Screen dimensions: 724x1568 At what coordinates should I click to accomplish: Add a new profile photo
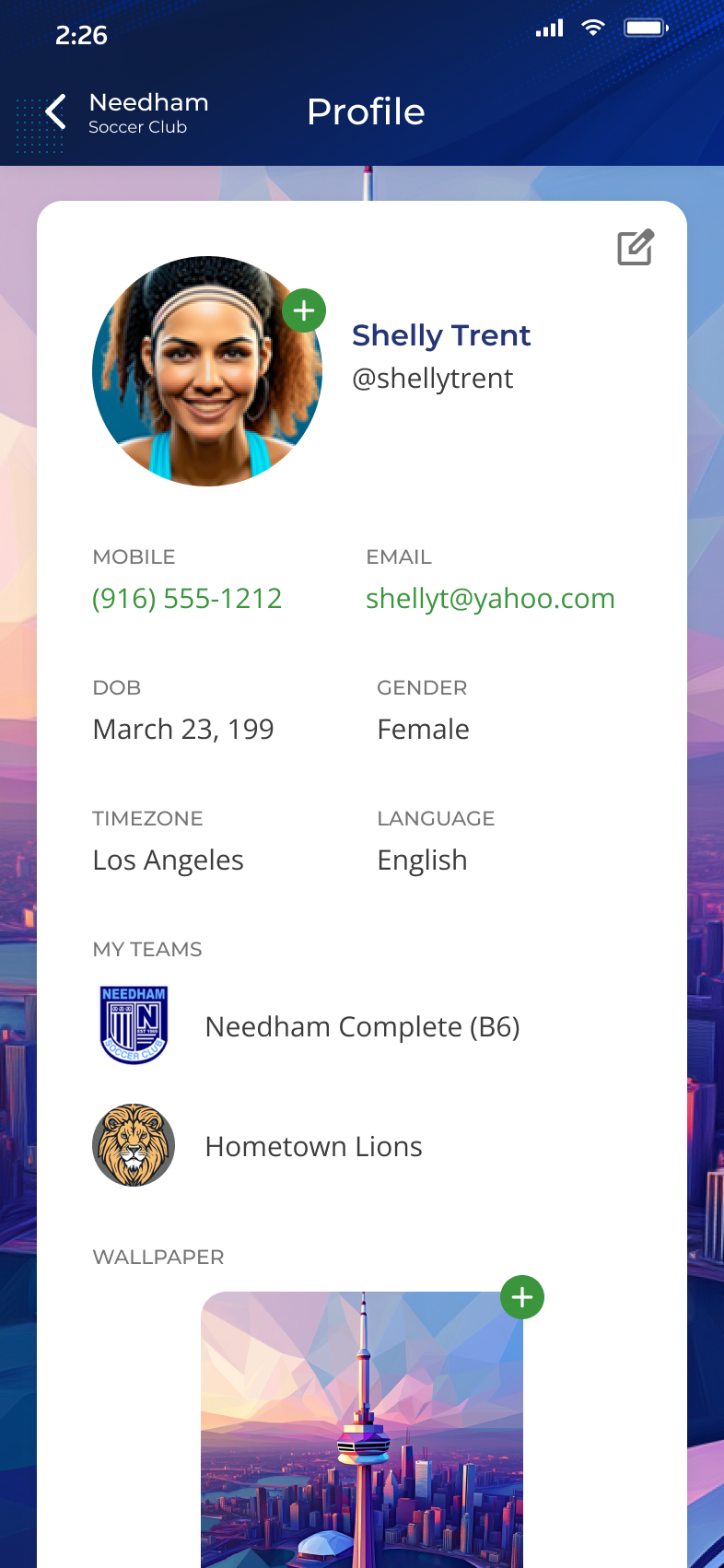click(304, 311)
